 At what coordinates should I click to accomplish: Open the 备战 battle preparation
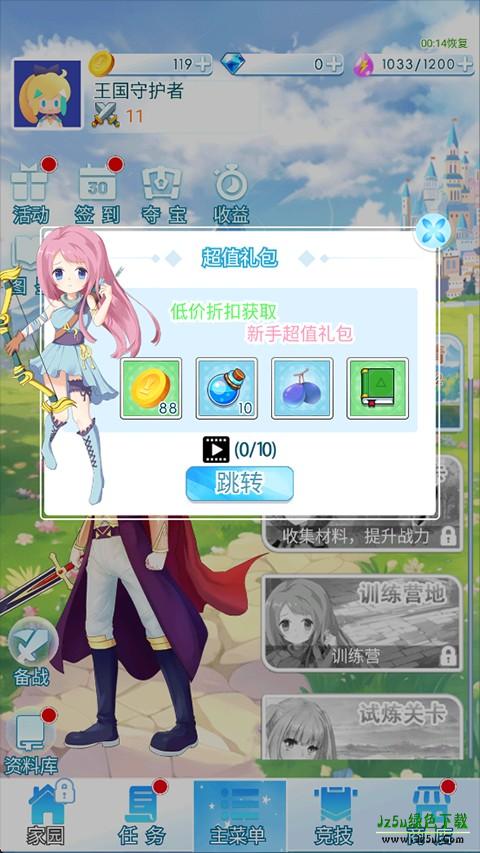coord(33,652)
